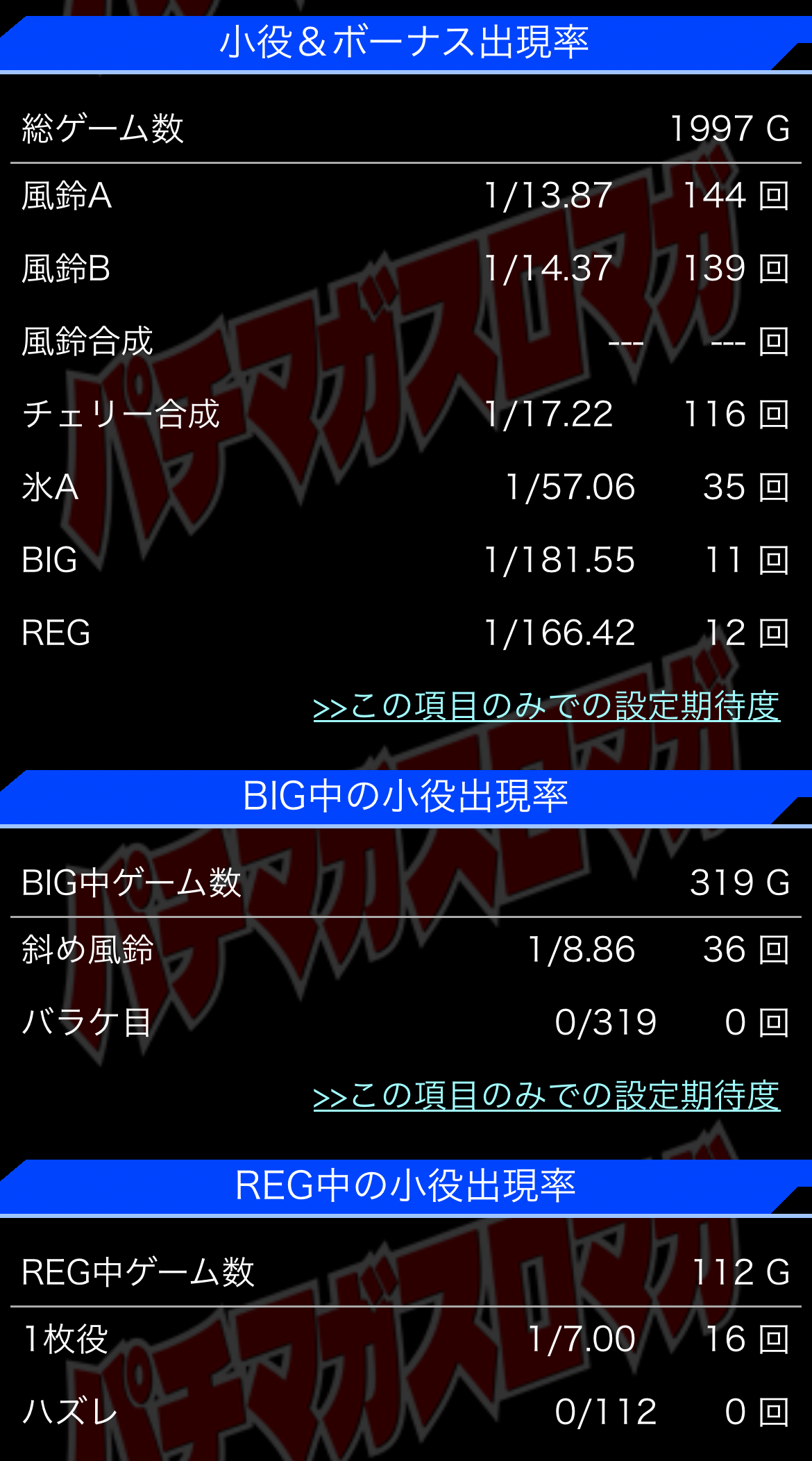
Task: Open setting expectation link under BIG中の小役出現率
Action: point(546,1096)
